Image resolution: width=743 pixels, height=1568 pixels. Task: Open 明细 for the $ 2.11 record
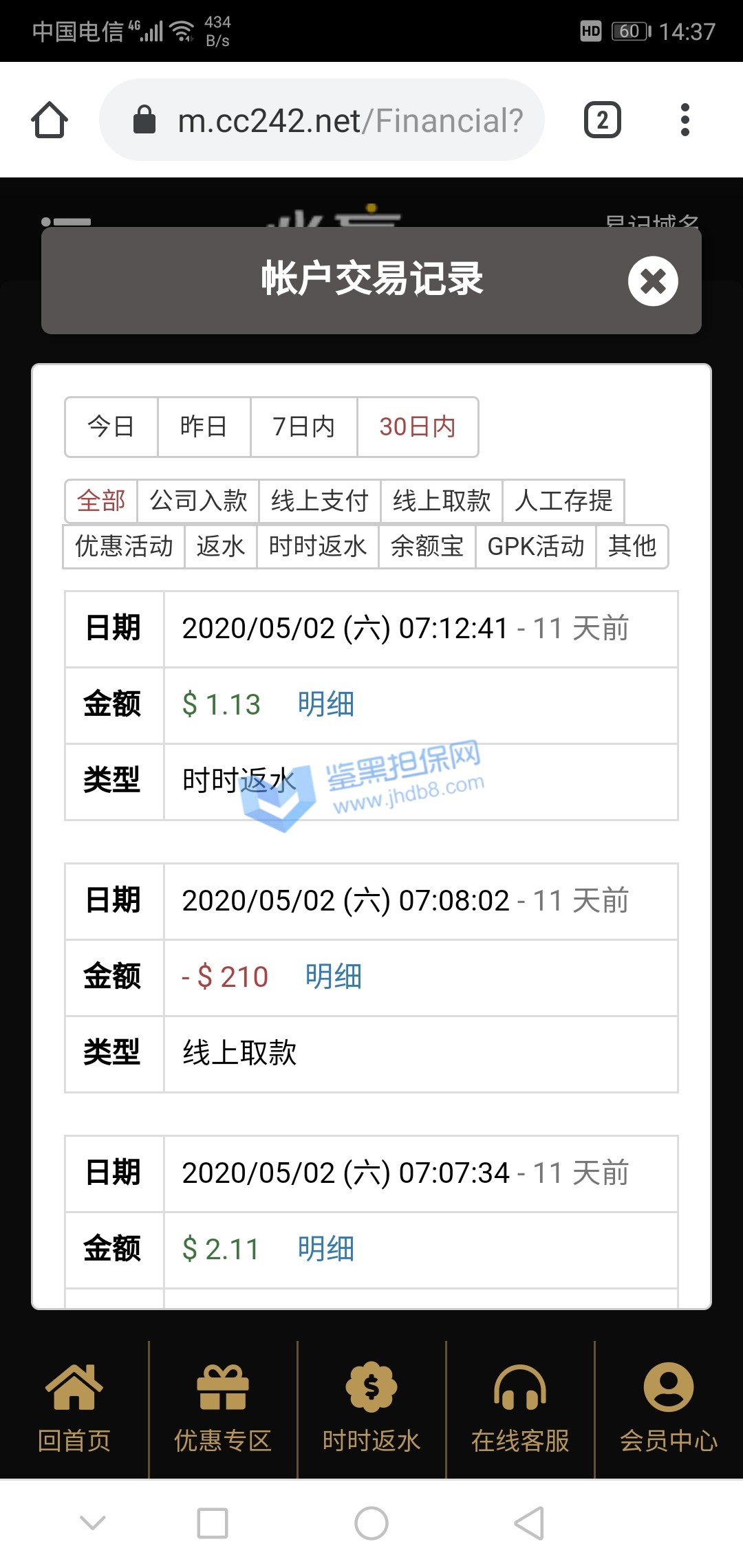coord(326,1250)
